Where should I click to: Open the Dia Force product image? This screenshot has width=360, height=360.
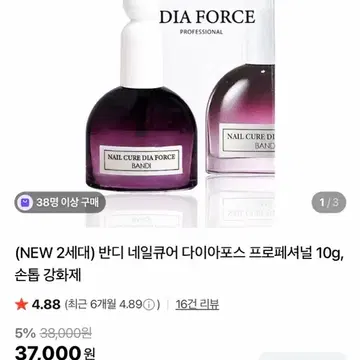[180, 114]
